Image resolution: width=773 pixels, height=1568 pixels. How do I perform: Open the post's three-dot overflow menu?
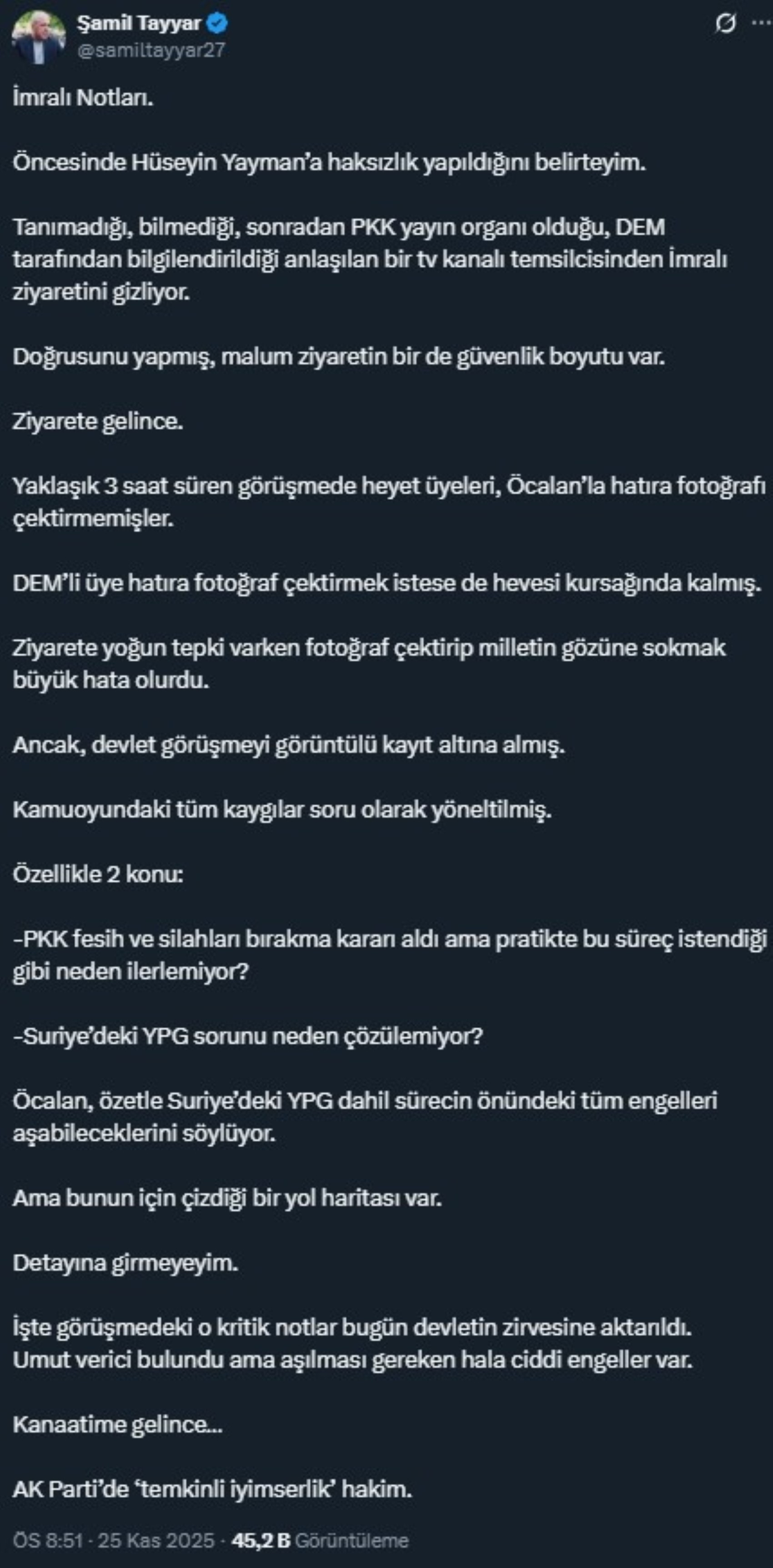pos(761,23)
